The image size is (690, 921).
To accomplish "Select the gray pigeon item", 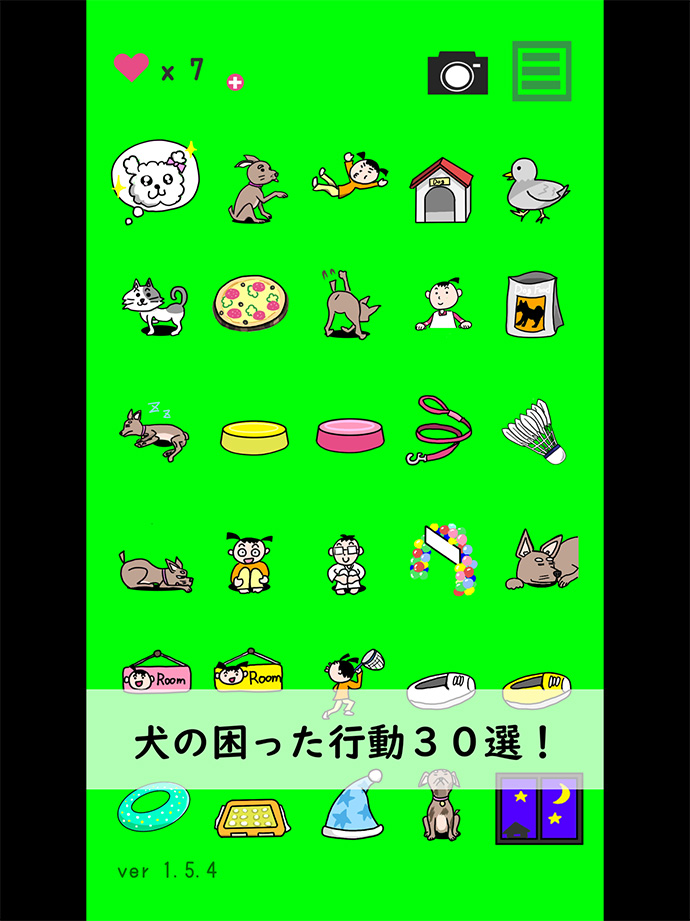I will coord(535,189).
